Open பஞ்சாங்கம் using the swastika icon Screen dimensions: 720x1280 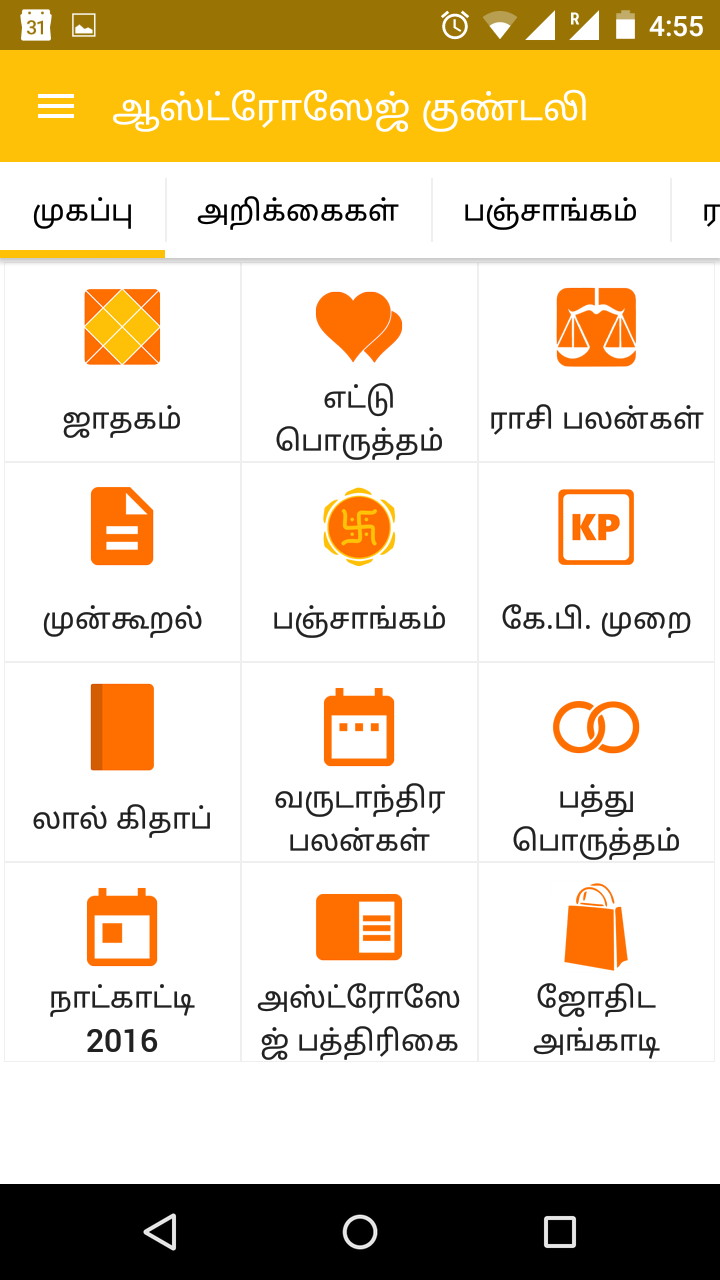pyautogui.click(x=358, y=525)
